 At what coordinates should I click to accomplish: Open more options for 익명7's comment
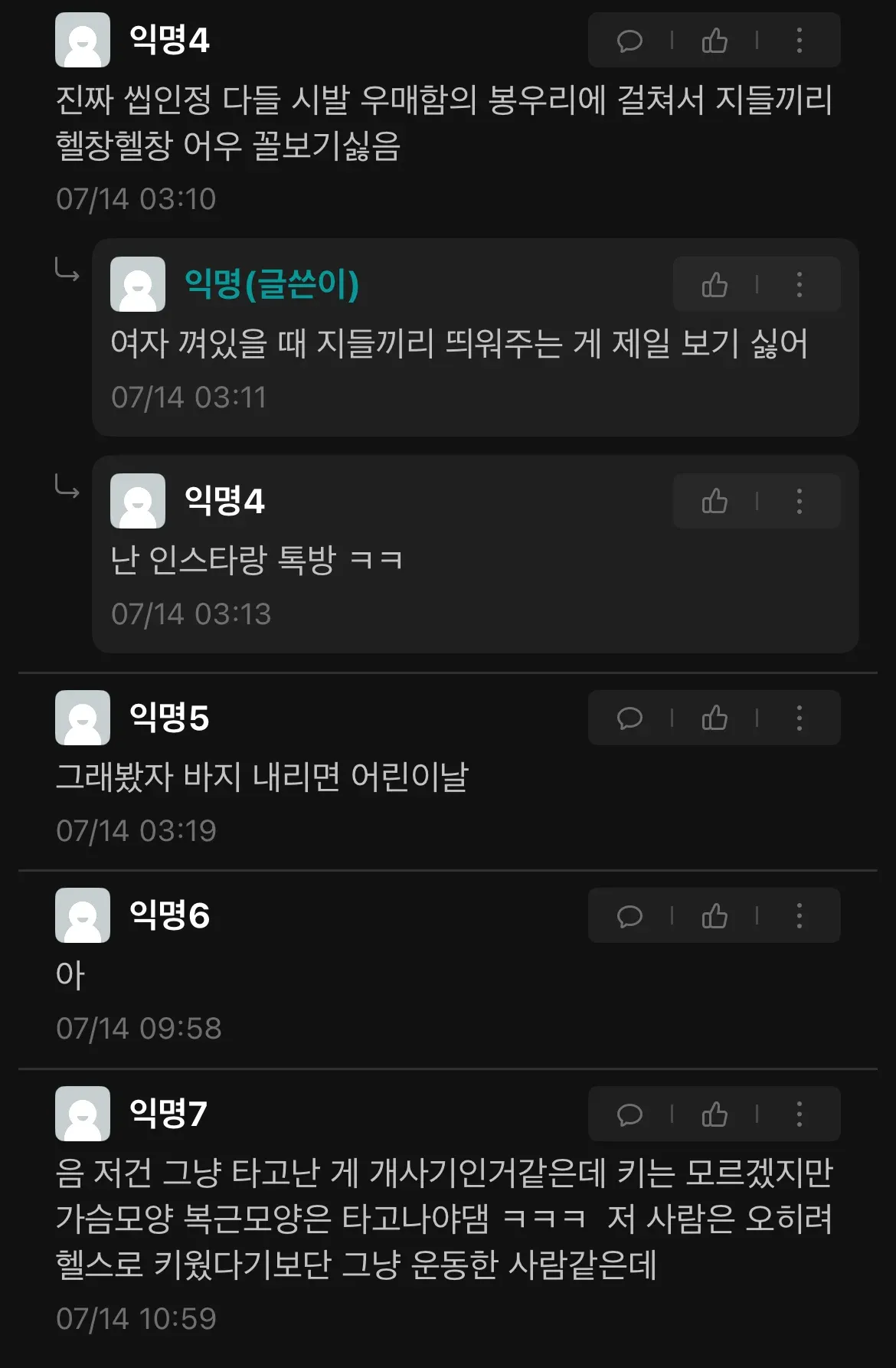[799, 1114]
